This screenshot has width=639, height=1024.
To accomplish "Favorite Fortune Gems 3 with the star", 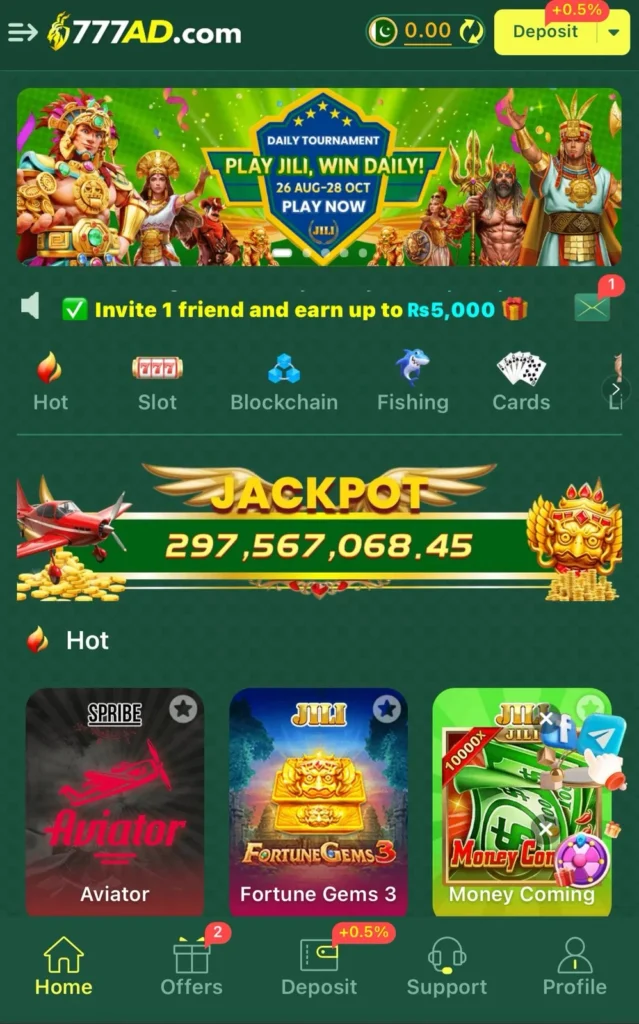I will point(386,709).
